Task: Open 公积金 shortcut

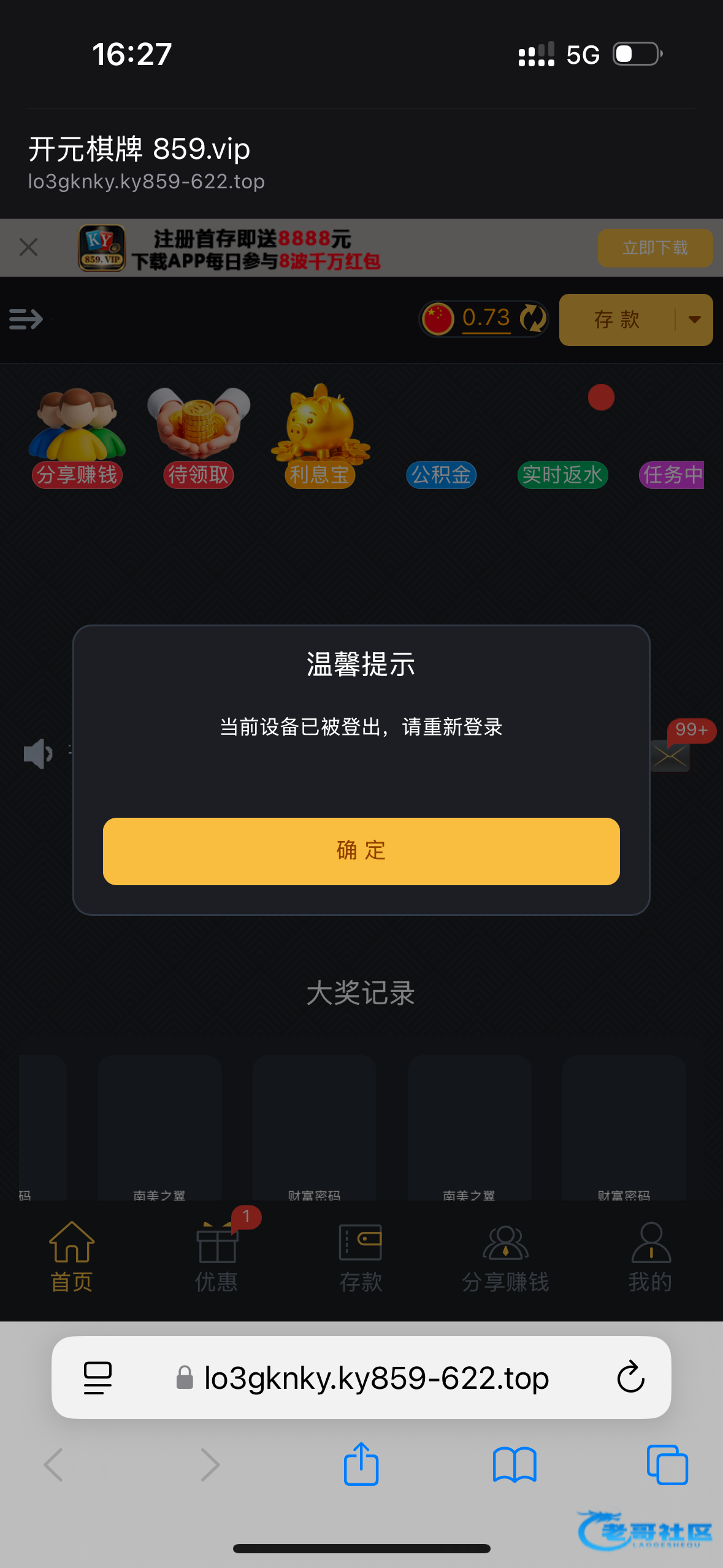Action: click(x=441, y=474)
